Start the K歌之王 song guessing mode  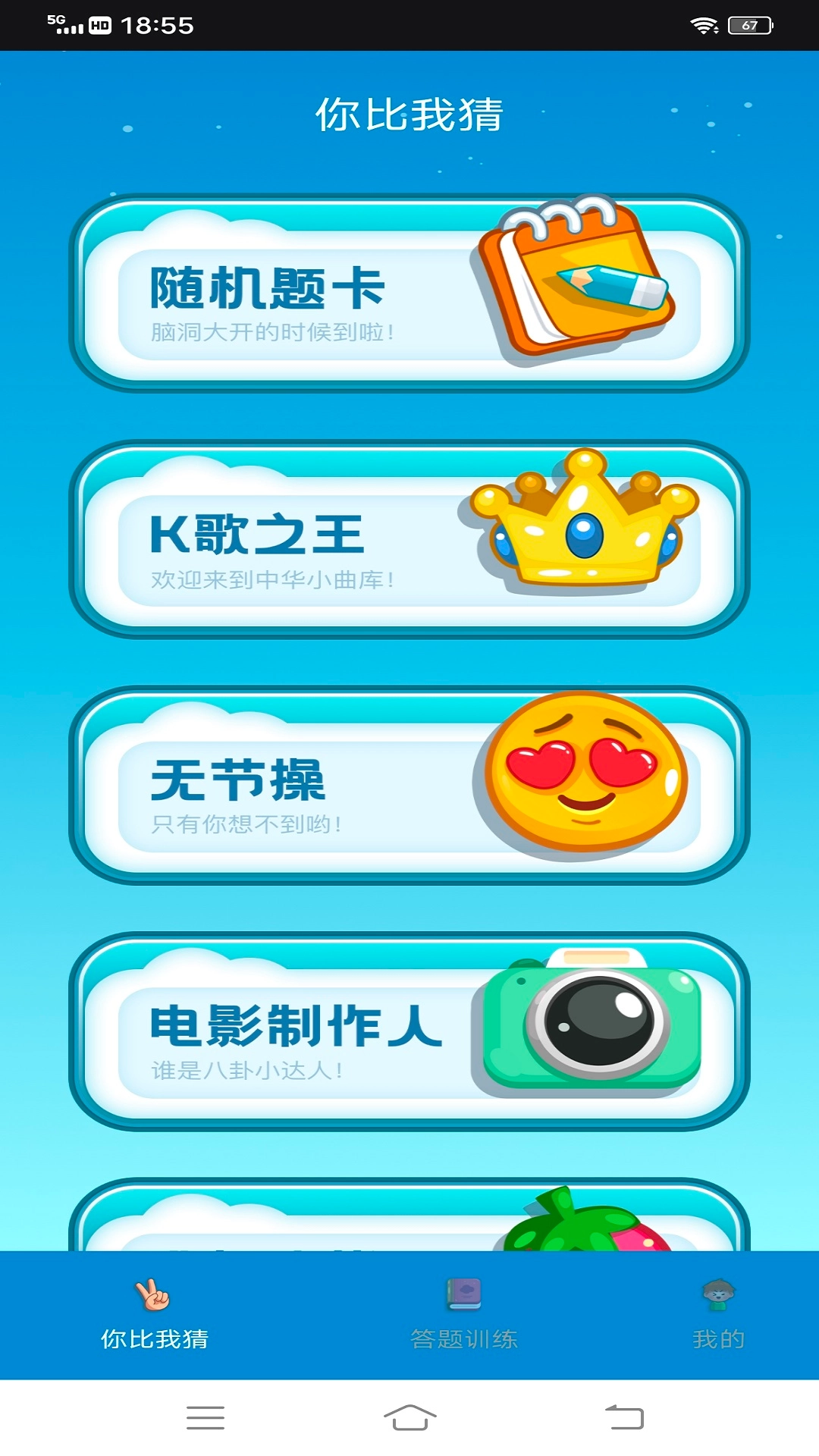click(x=409, y=538)
